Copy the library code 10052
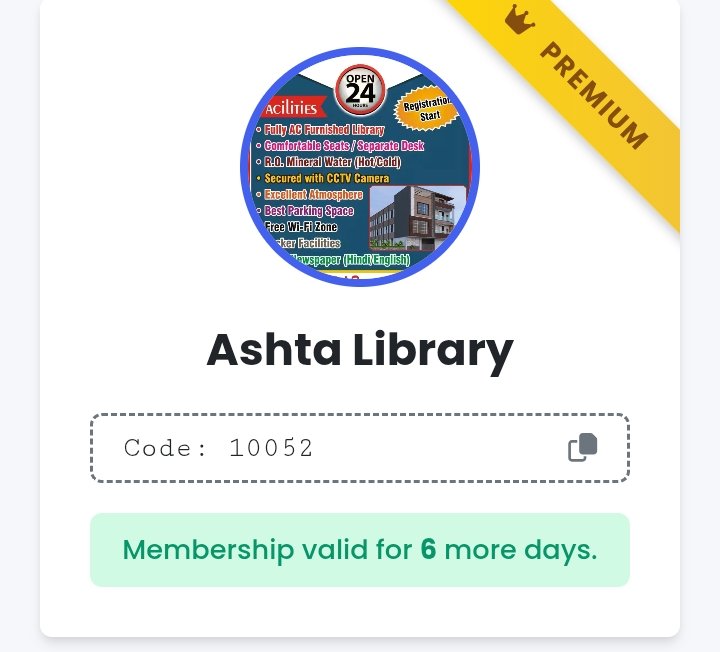This screenshot has height=652, width=720. pos(583,447)
